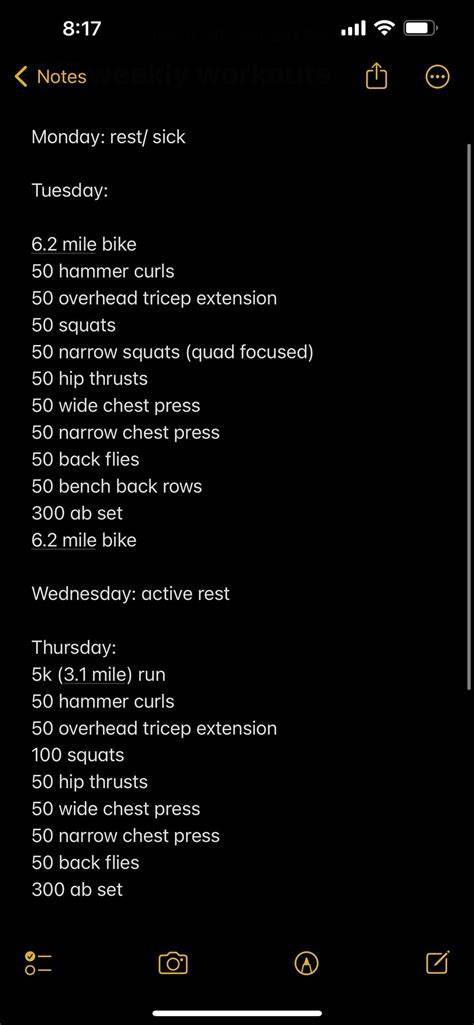Add a checklist to the note
474x1025 pixels.
(38, 962)
